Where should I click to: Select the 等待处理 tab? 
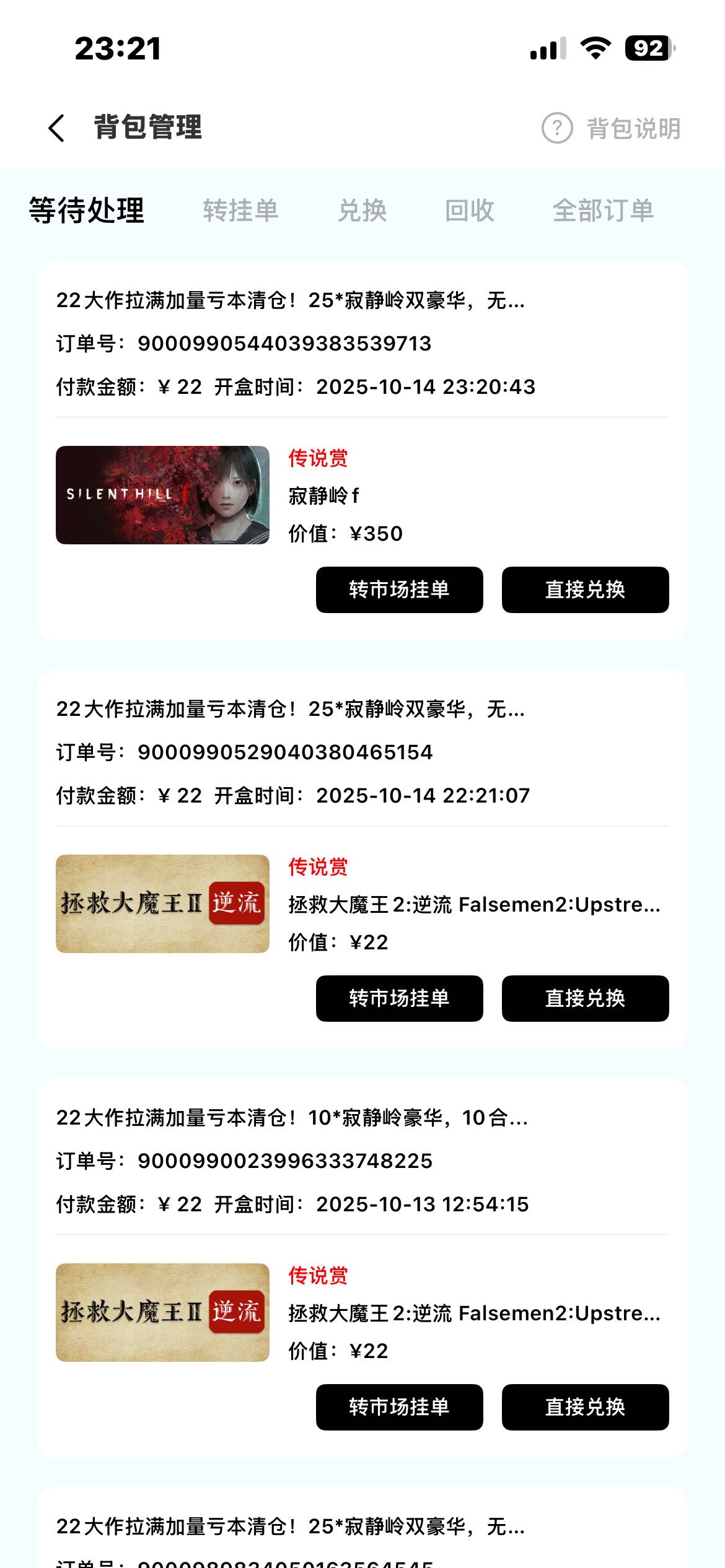point(86,211)
